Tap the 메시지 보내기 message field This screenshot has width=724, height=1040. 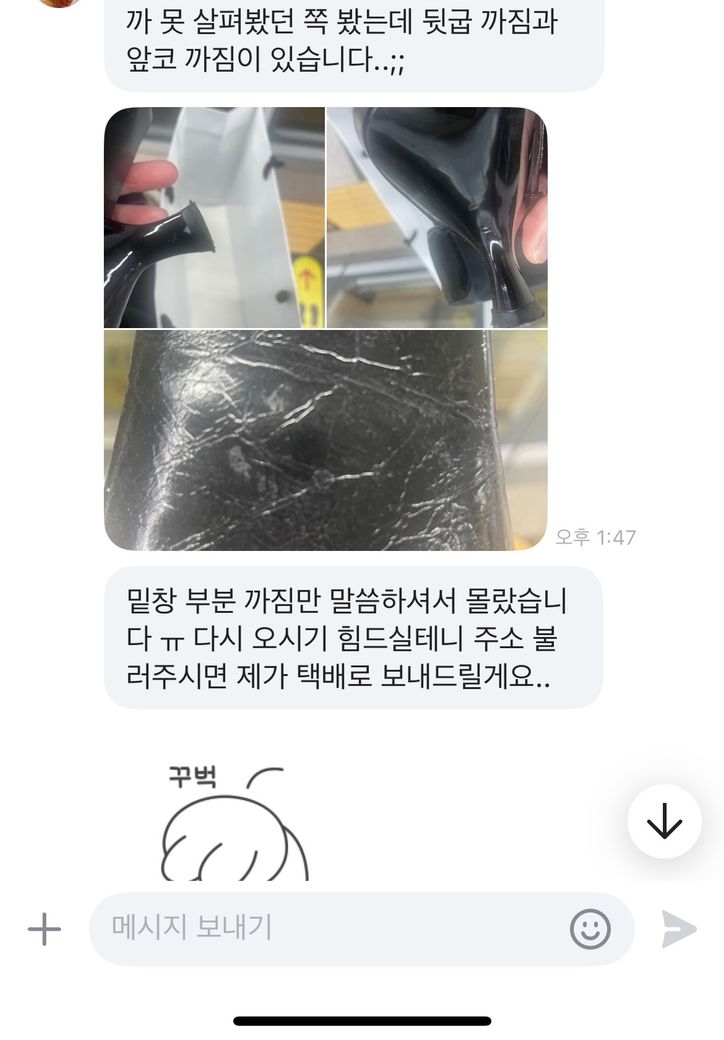tap(330, 929)
